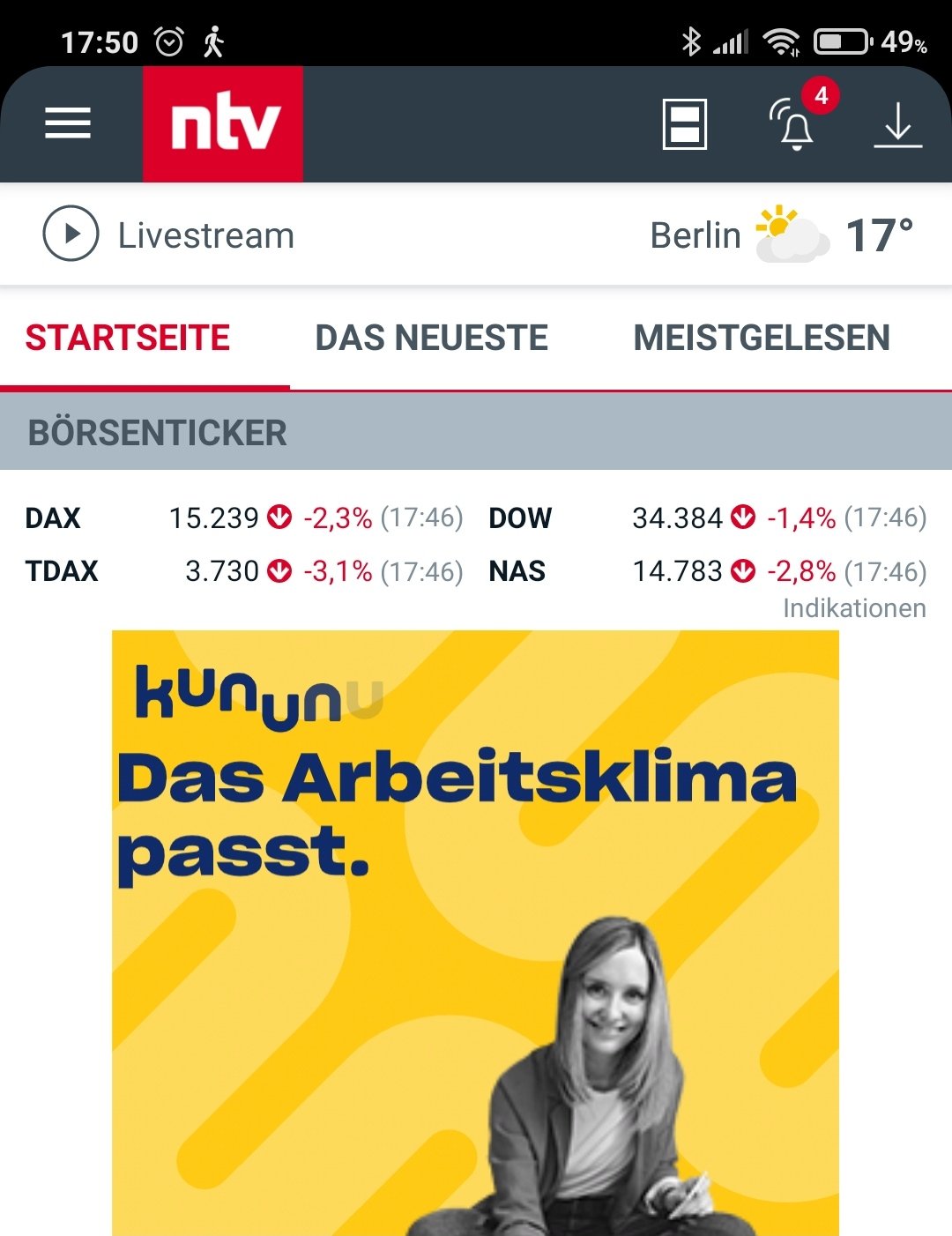Open the hamburger navigation menu
952x1236 pixels.
(x=68, y=123)
